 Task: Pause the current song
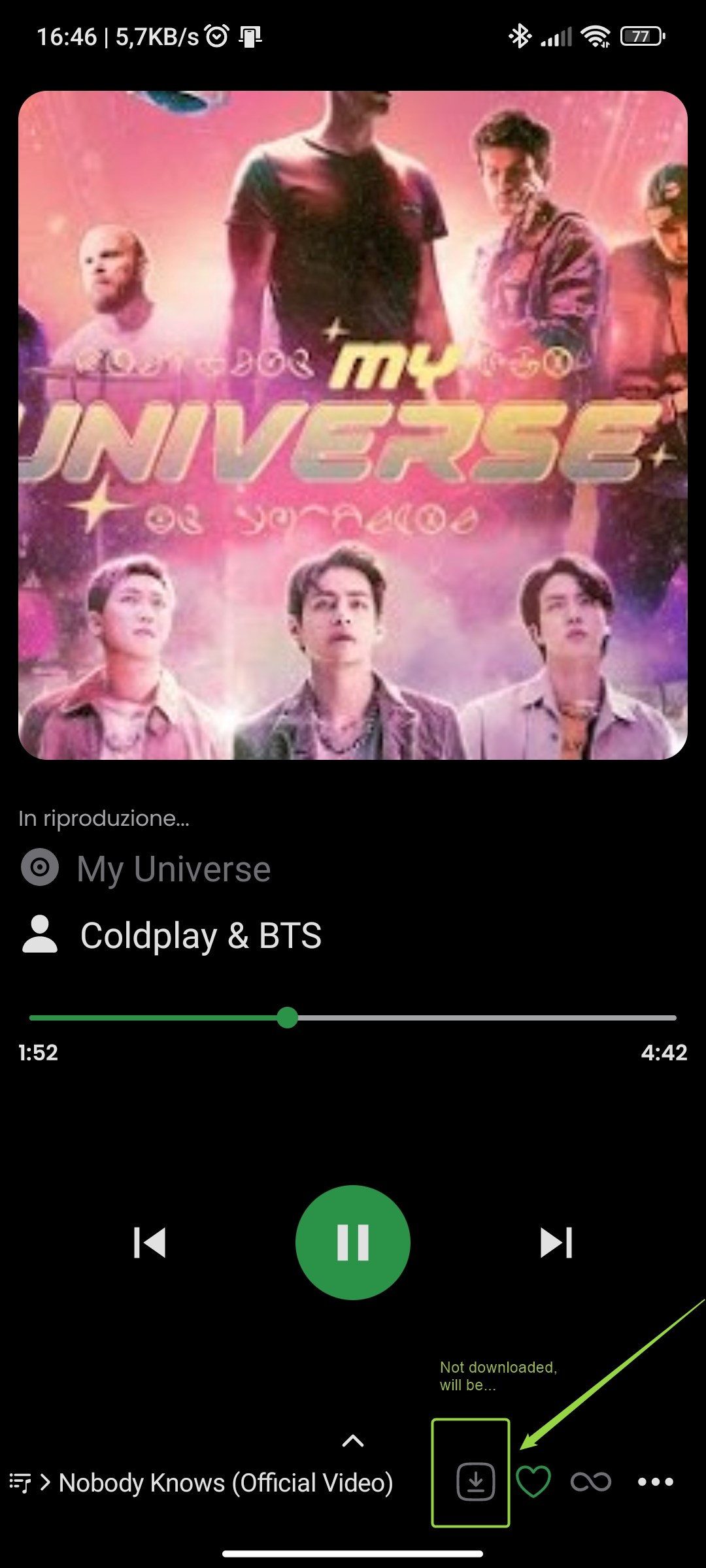(353, 1242)
